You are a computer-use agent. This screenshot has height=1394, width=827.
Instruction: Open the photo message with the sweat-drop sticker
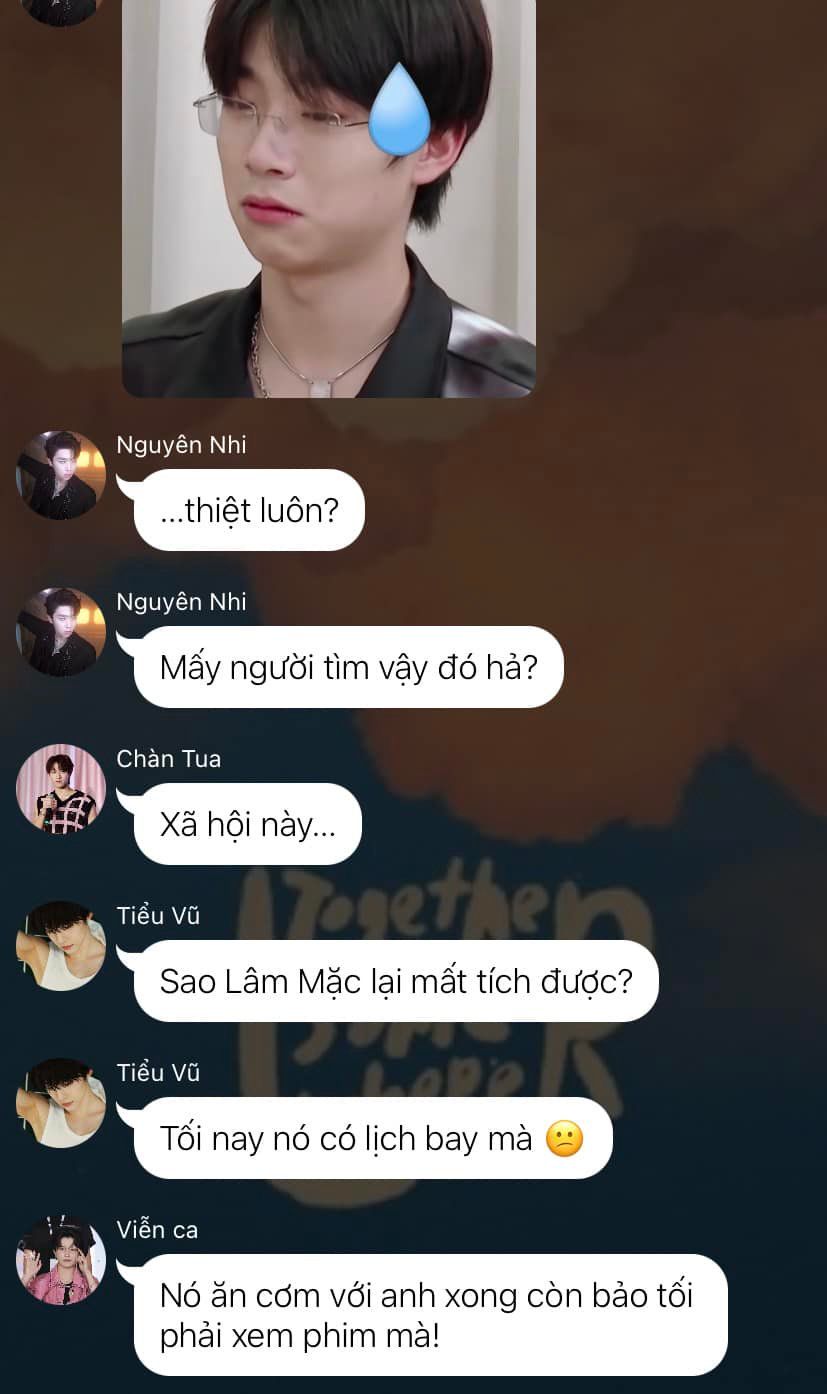tap(329, 197)
